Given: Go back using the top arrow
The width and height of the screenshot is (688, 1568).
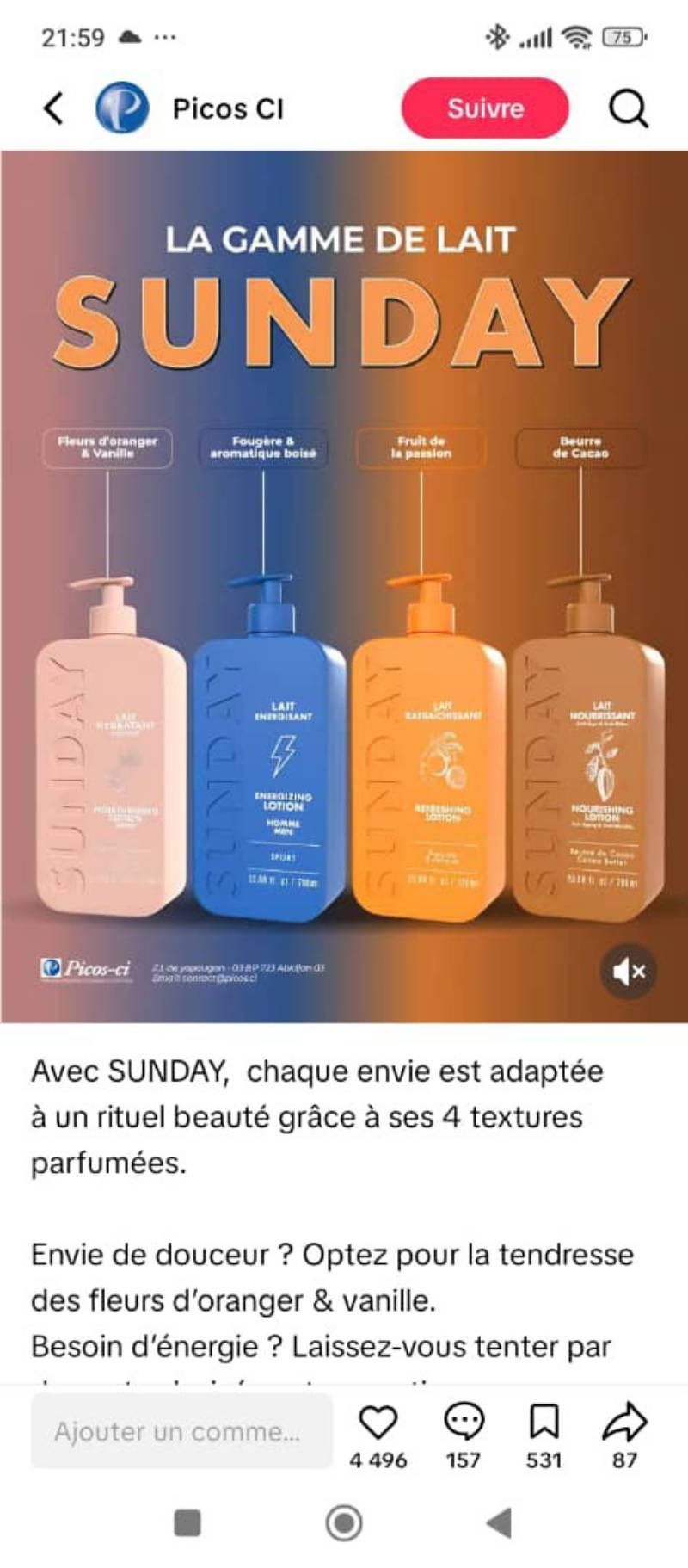Looking at the screenshot, I should (x=53, y=108).
